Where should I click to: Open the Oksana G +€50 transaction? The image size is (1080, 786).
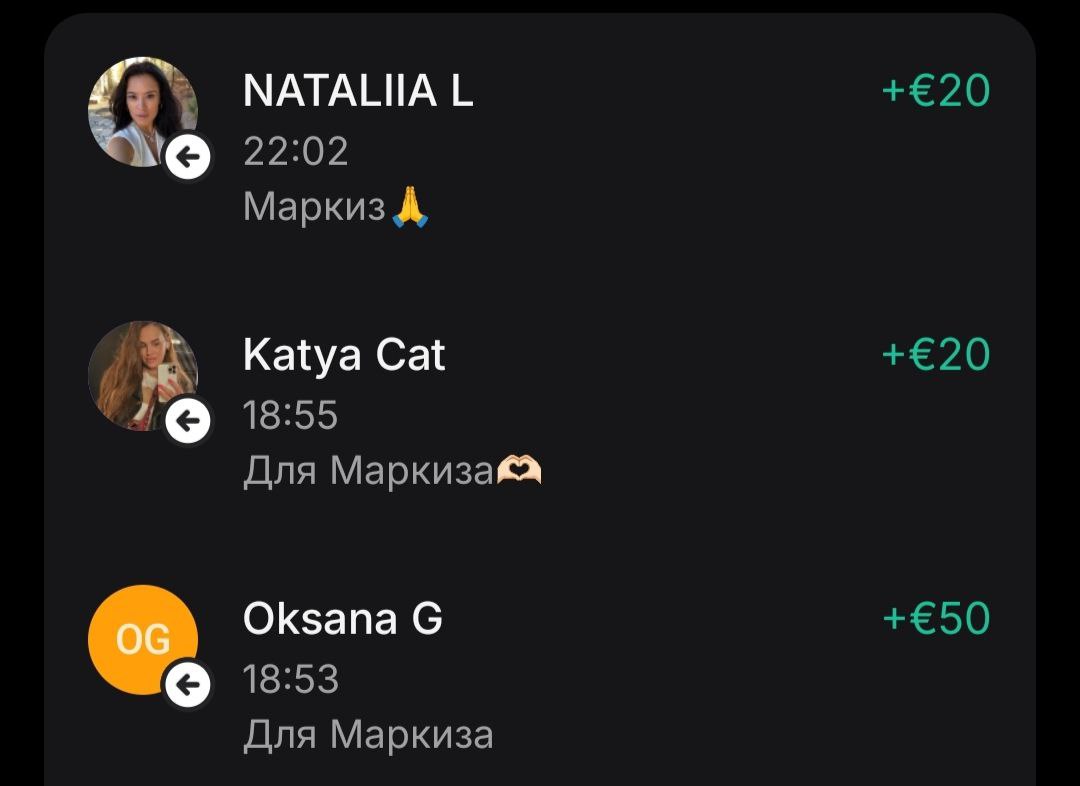tap(540, 676)
